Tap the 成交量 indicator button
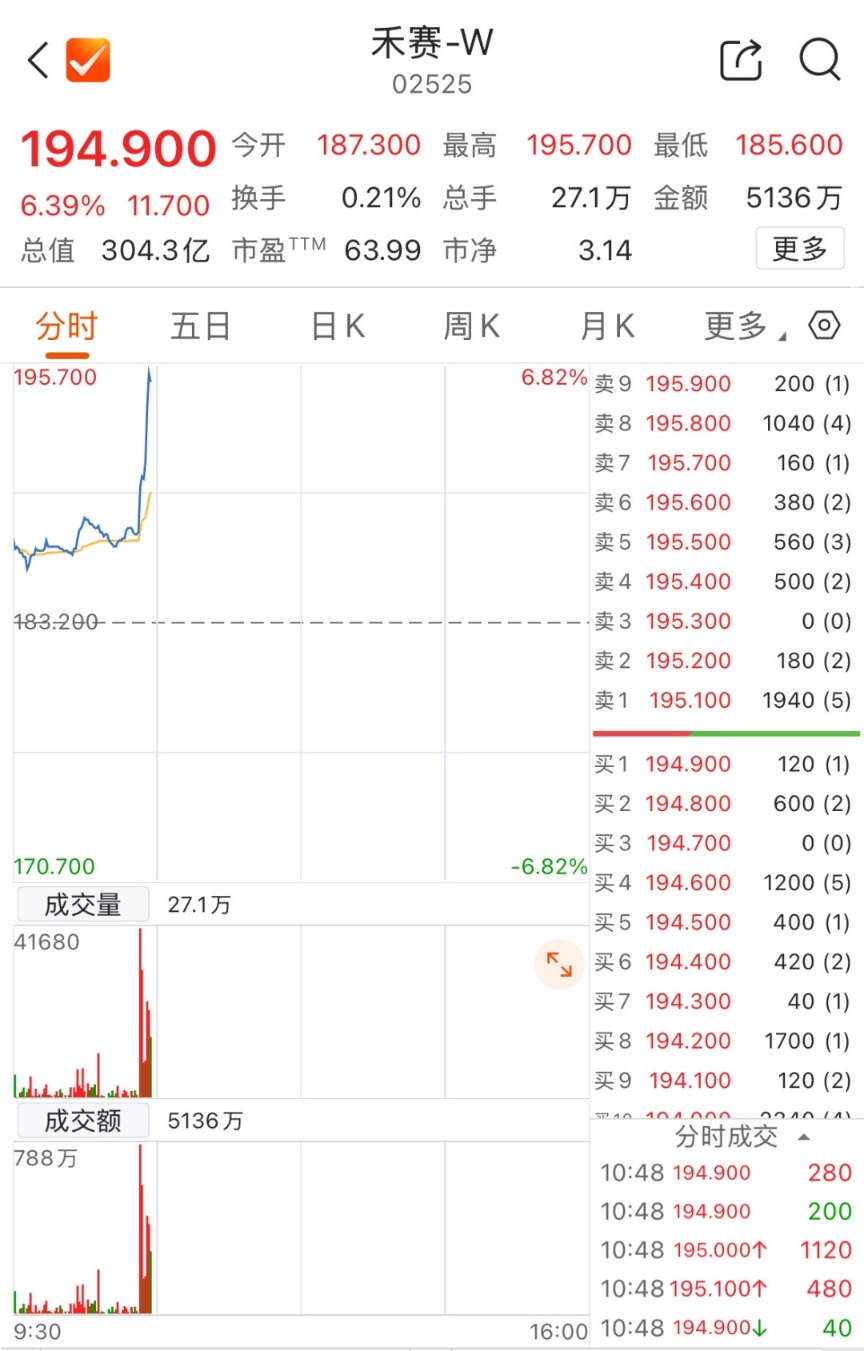Image resolution: width=864 pixels, height=1351 pixels. pos(82,905)
